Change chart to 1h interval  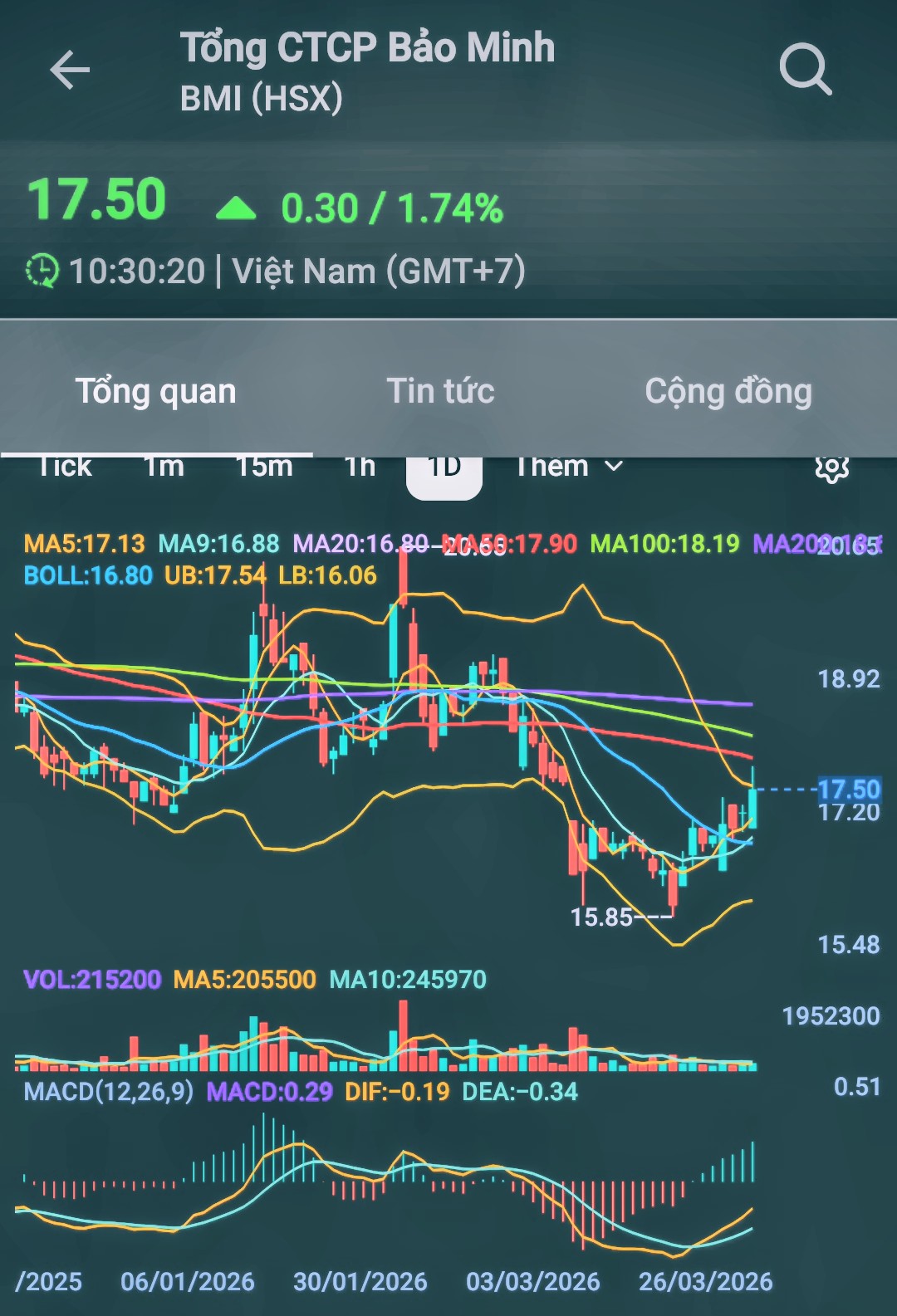(360, 469)
